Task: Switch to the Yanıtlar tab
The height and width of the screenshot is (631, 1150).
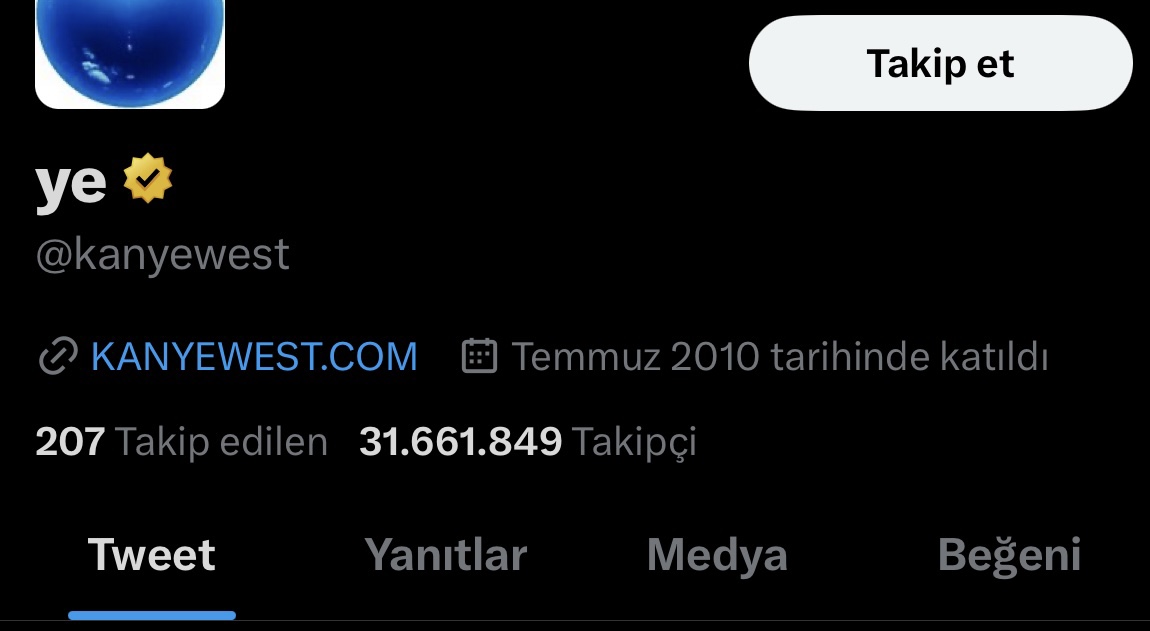Action: point(445,555)
